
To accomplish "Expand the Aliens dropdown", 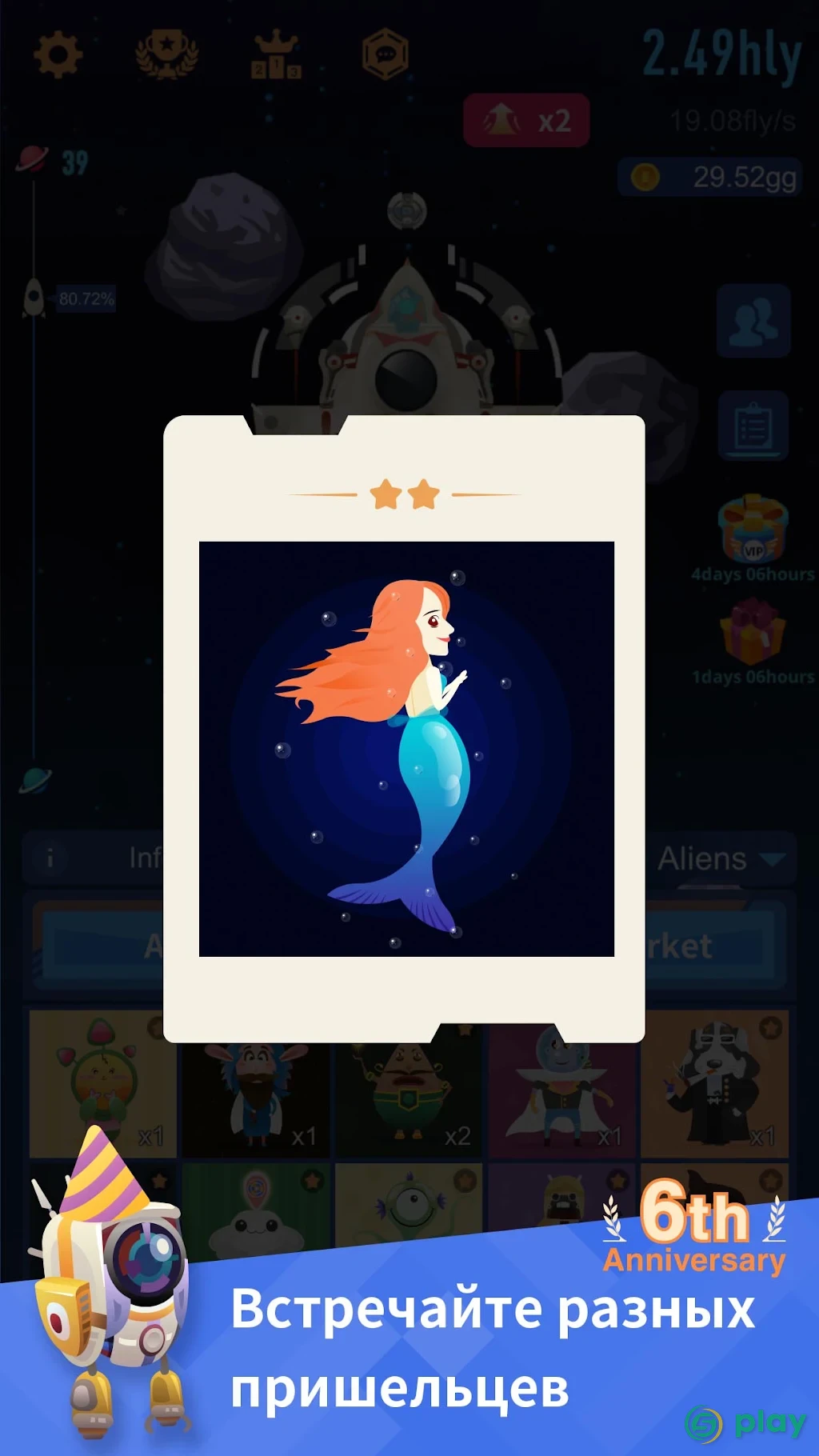I will point(720,859).
